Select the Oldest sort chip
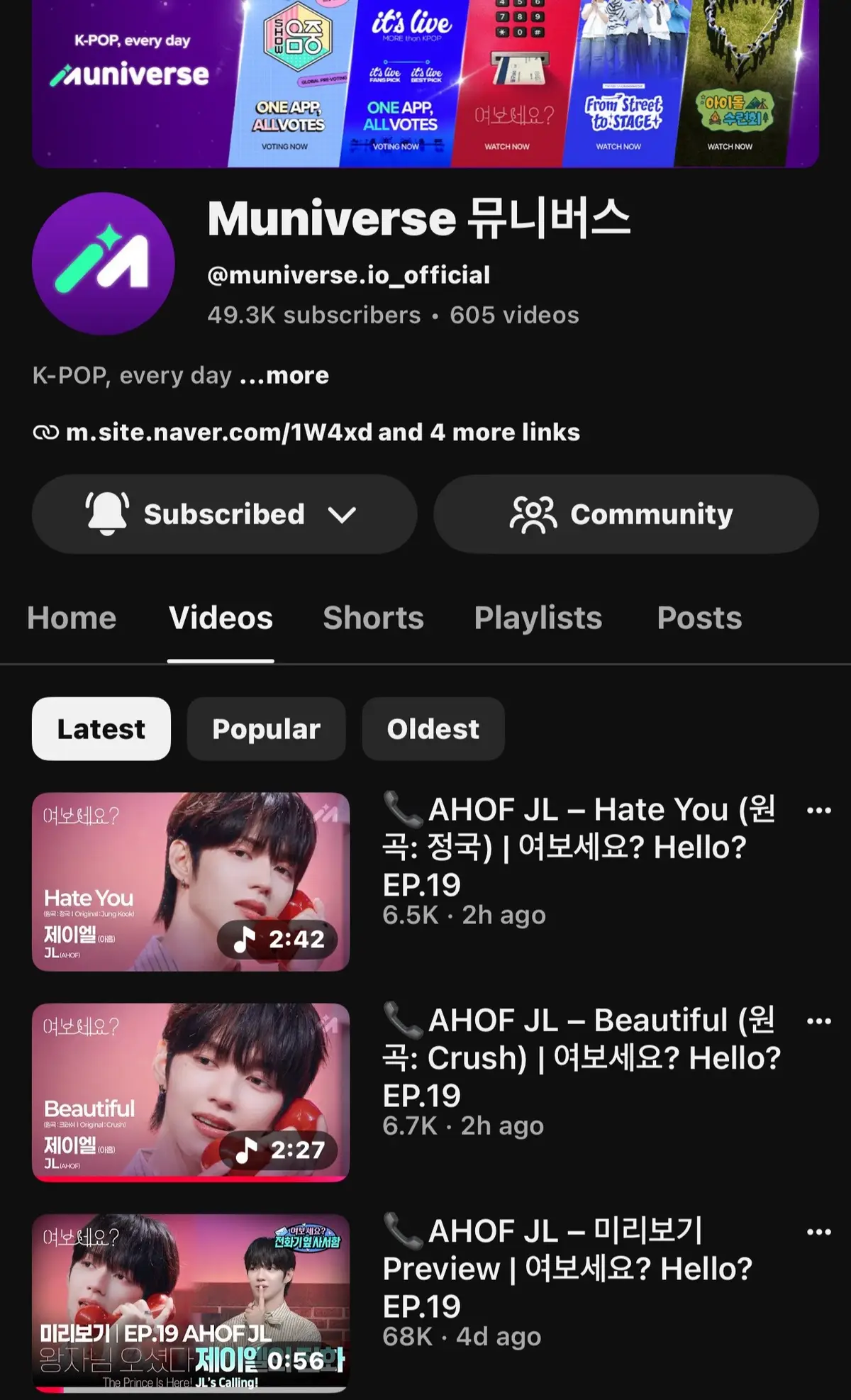Screen dimensions: 851x1400 coord(433,729)
